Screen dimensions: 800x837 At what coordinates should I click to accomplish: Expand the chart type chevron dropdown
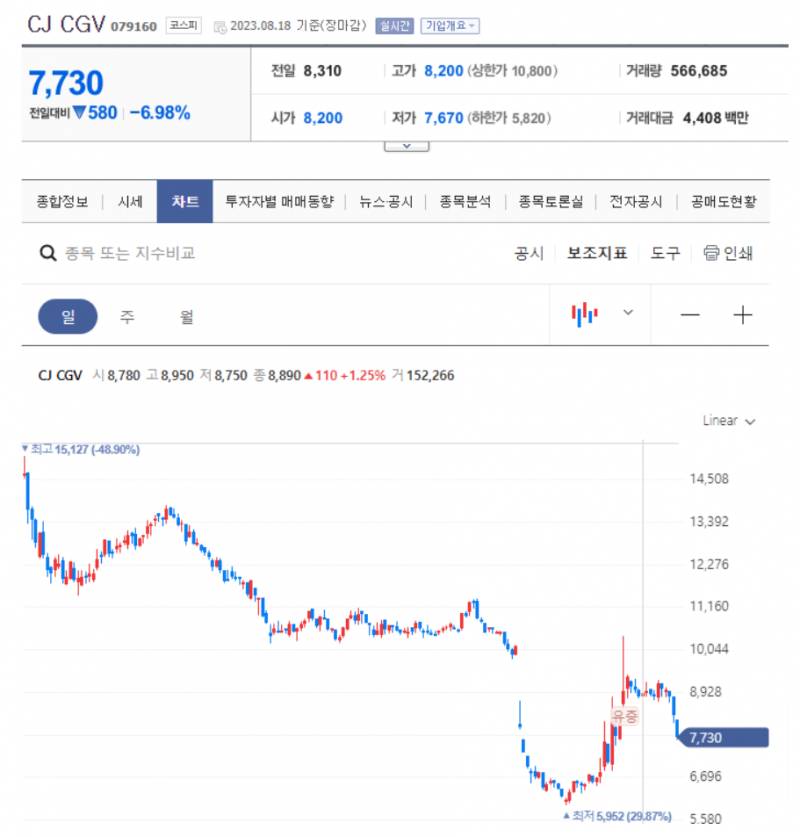tap(628, 313)
